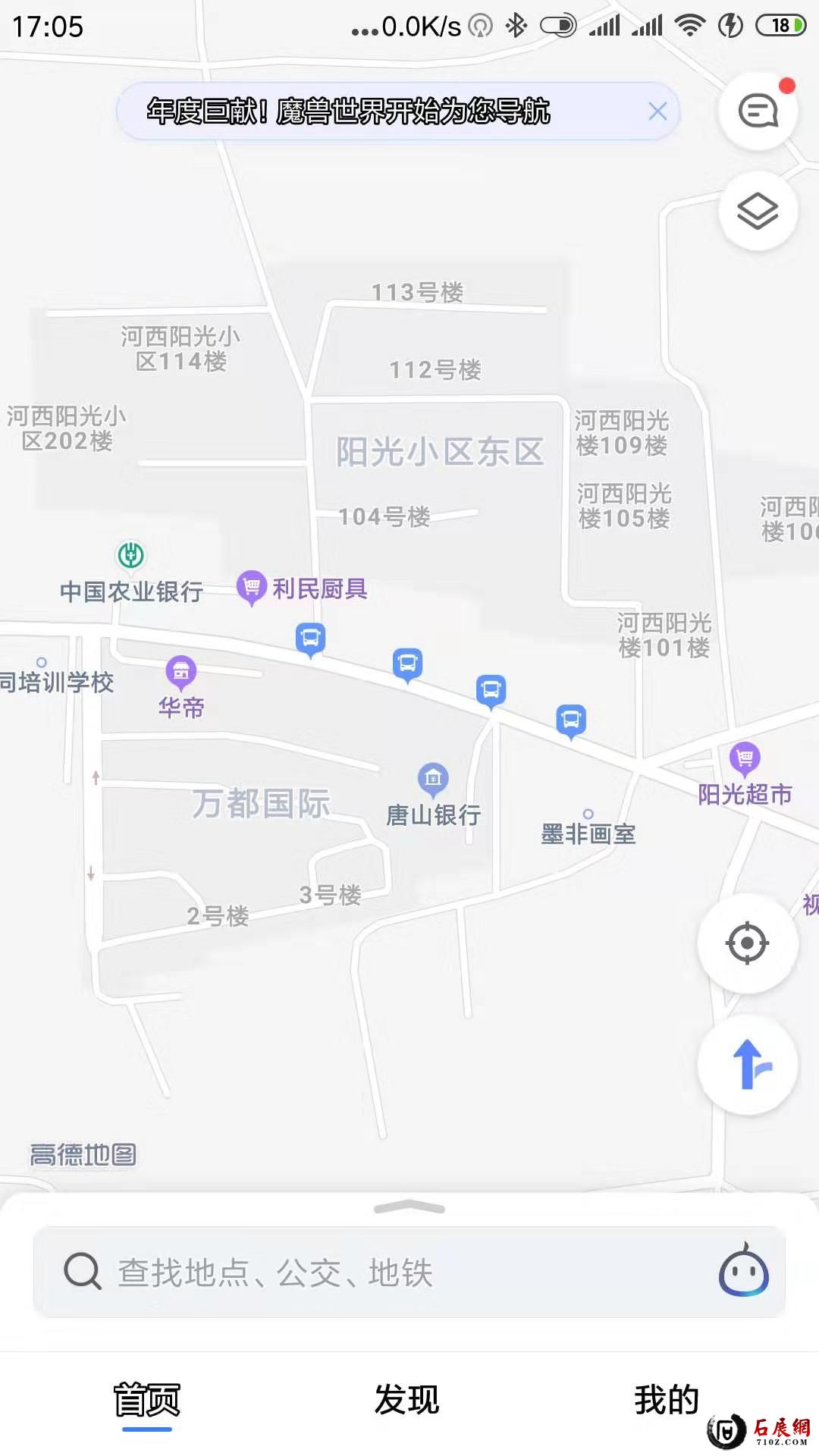The image size is (819, 1456).
Task: Select the 阳光小区东区 area label
Action: point(440,449)
